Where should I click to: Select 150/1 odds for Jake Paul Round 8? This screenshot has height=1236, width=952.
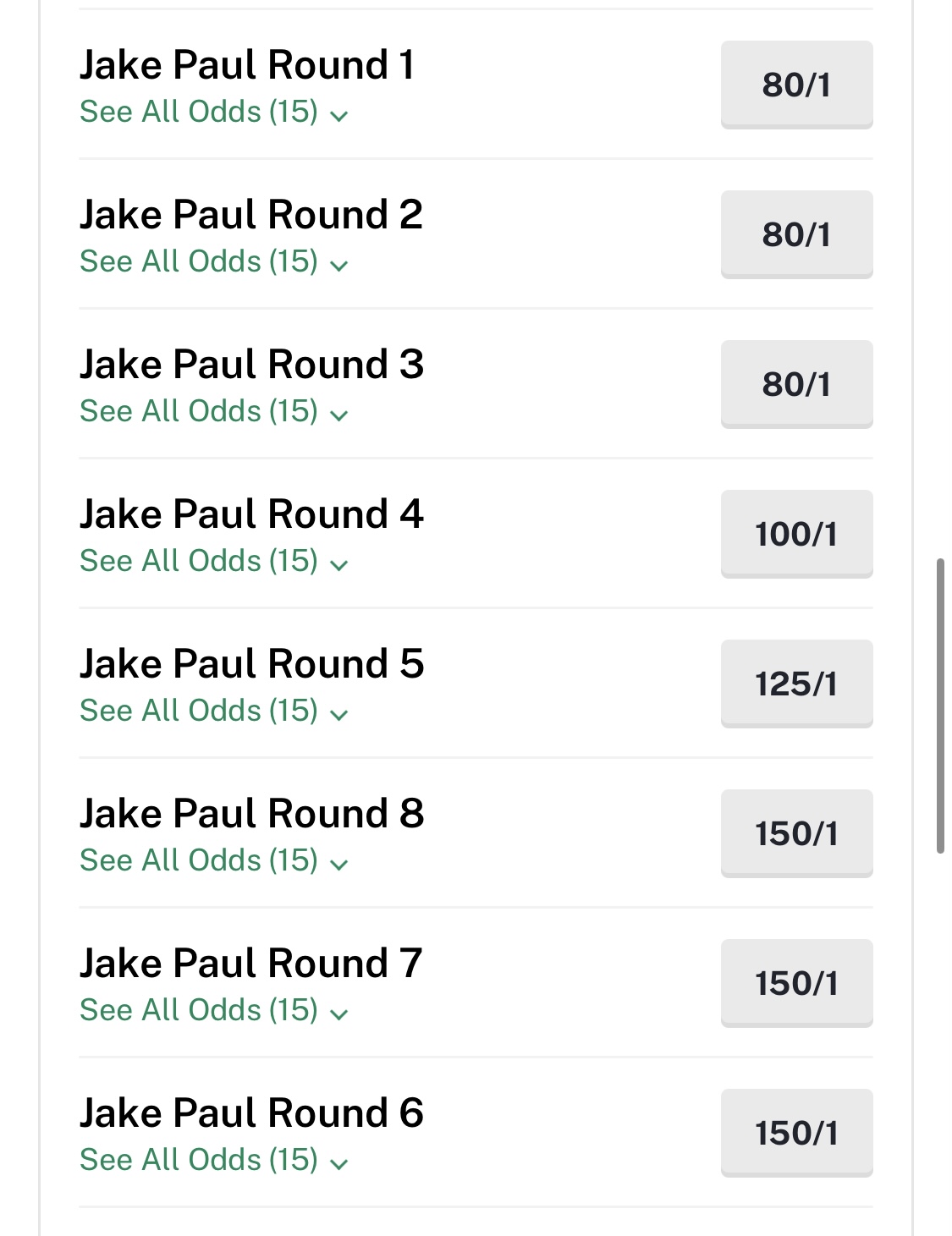click(795, 833)
